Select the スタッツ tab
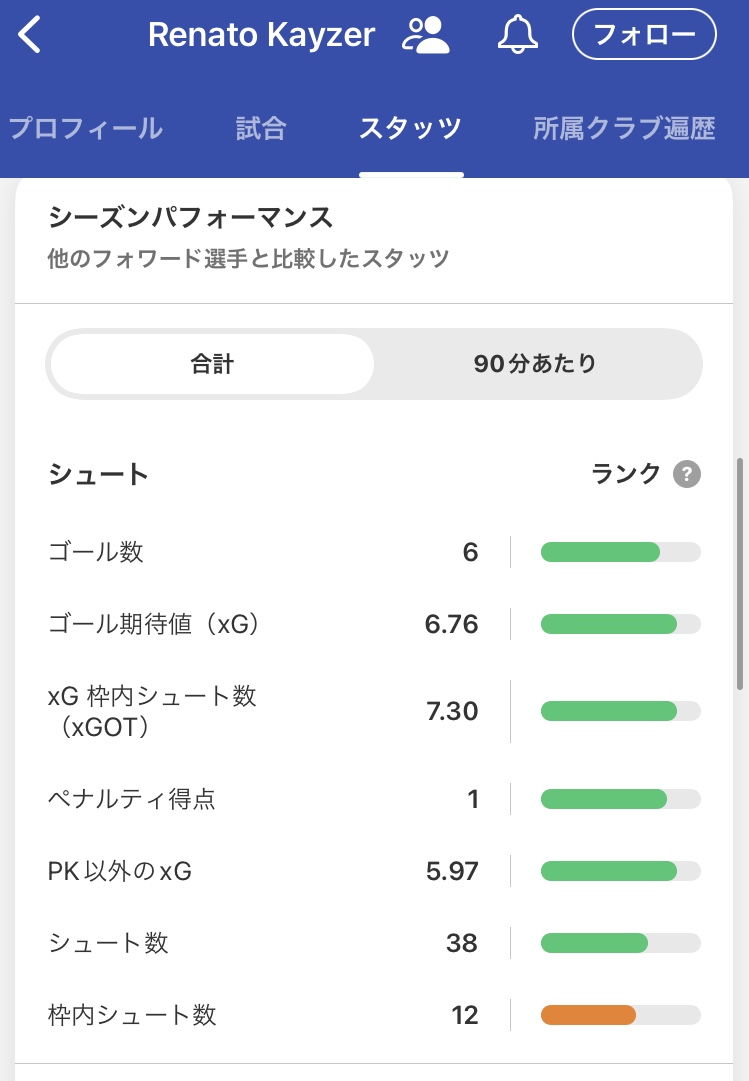The width and height of the screenshot is (749, 1081). 411,129
